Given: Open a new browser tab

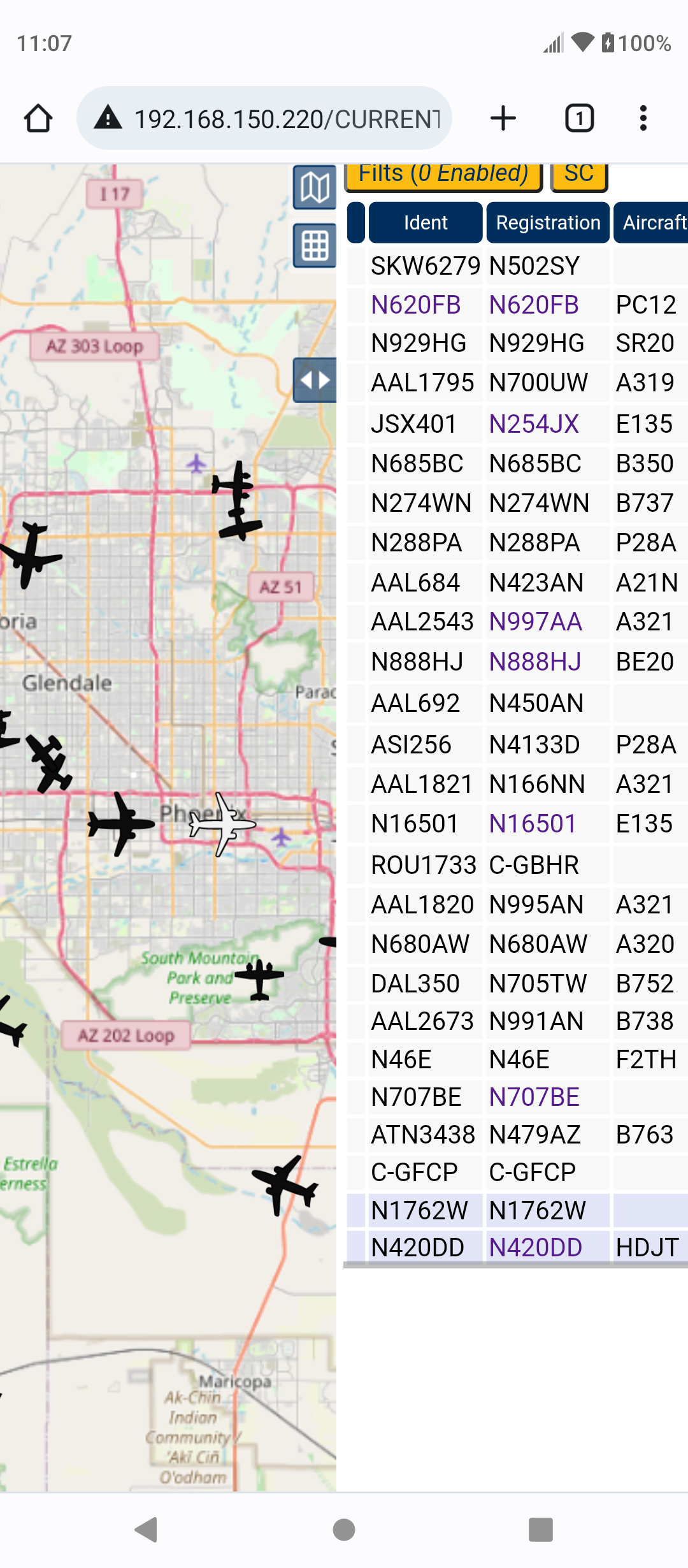Looking at the screenshot, I should click(503, 119).
